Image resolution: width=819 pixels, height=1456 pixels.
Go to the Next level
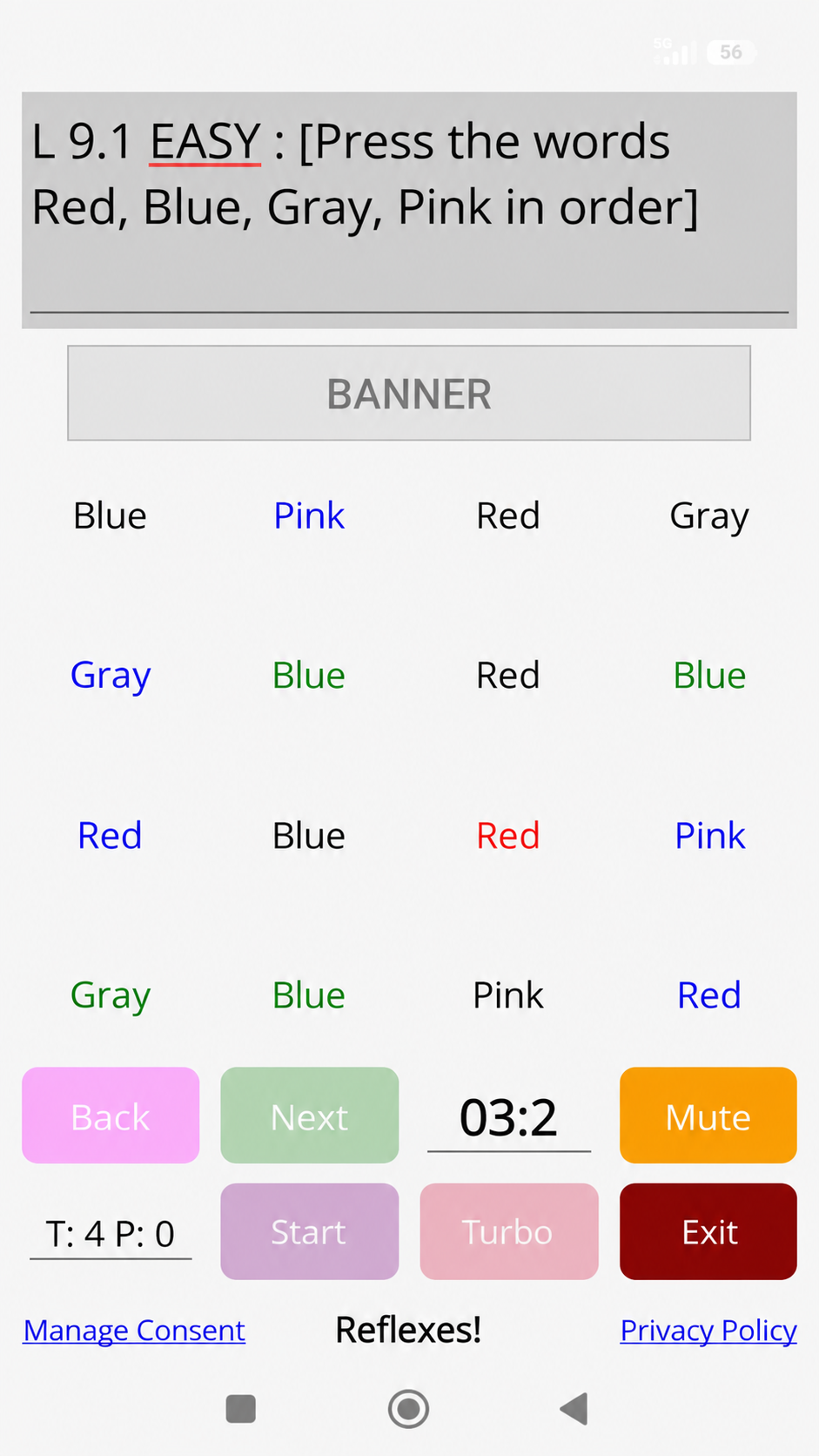[x=309, y=1116]
